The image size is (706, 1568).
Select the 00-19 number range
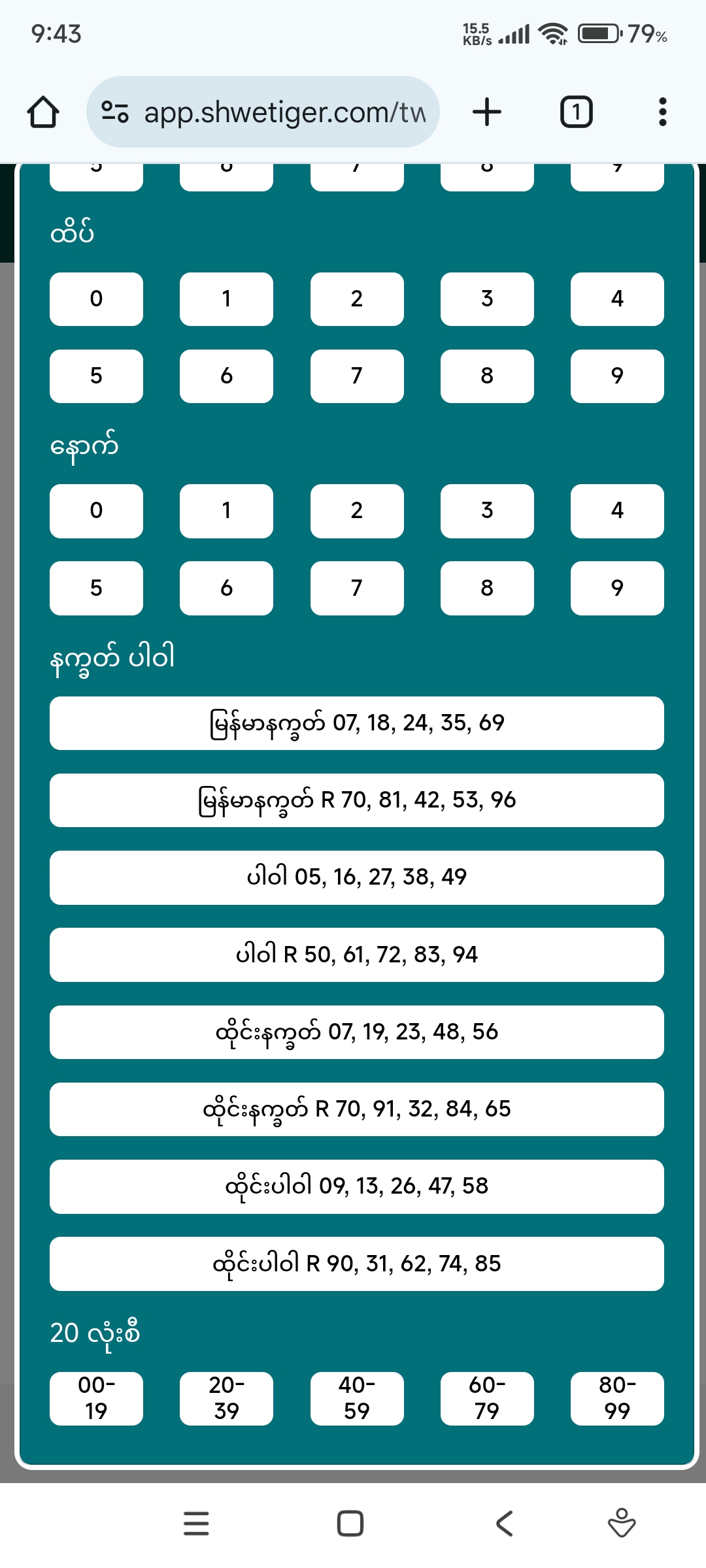tap(96, 1398)
